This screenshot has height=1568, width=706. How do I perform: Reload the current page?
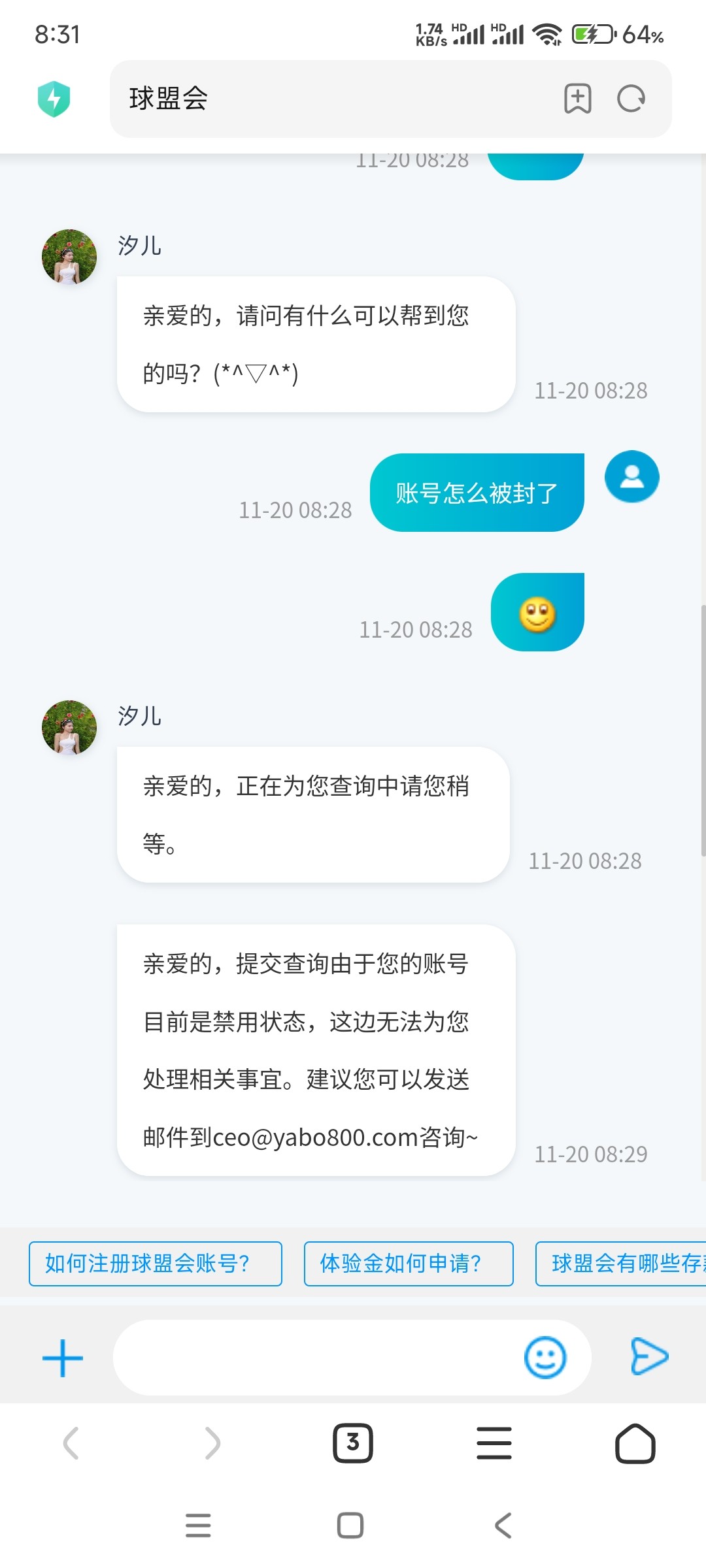pyautogui.click(x=631, y=99)
